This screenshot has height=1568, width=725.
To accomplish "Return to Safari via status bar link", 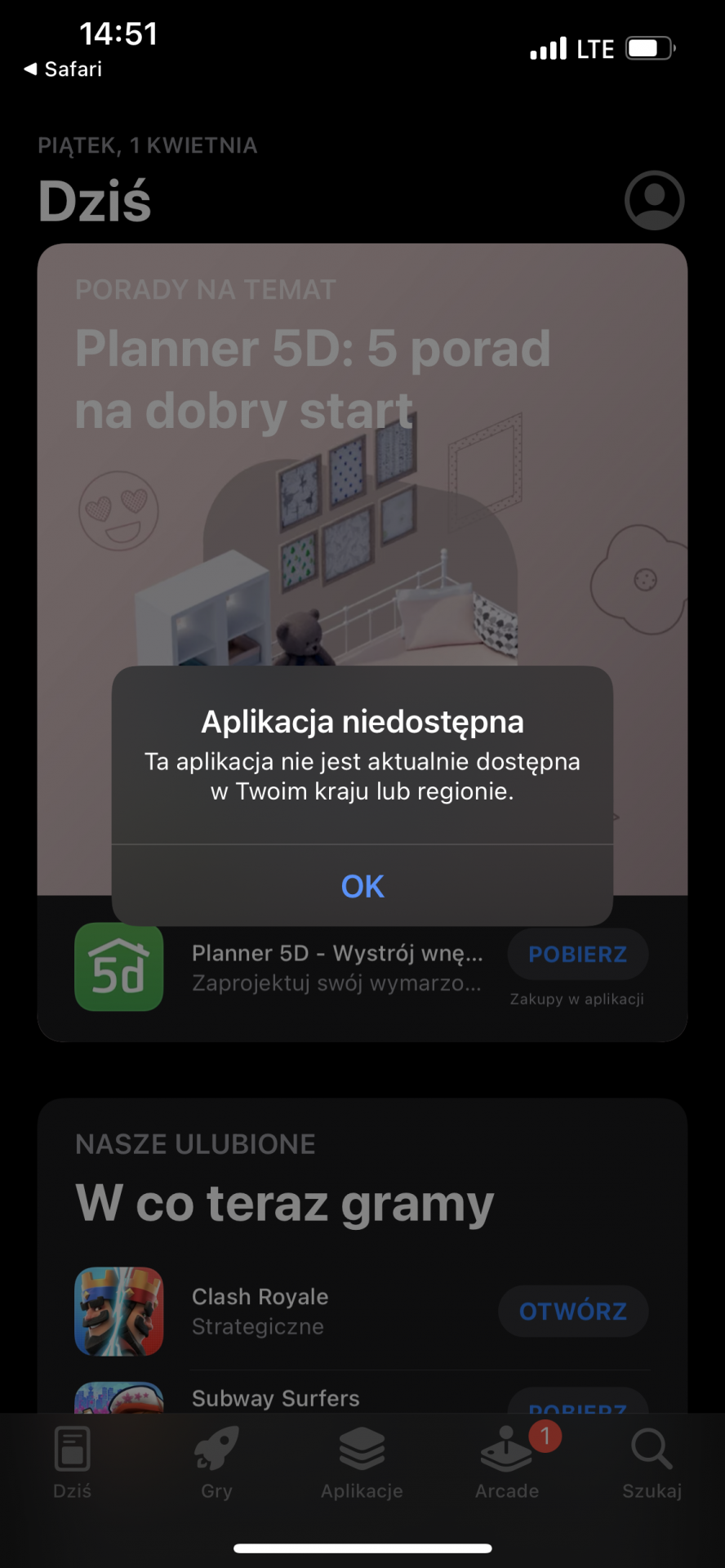I will [61, 69].
